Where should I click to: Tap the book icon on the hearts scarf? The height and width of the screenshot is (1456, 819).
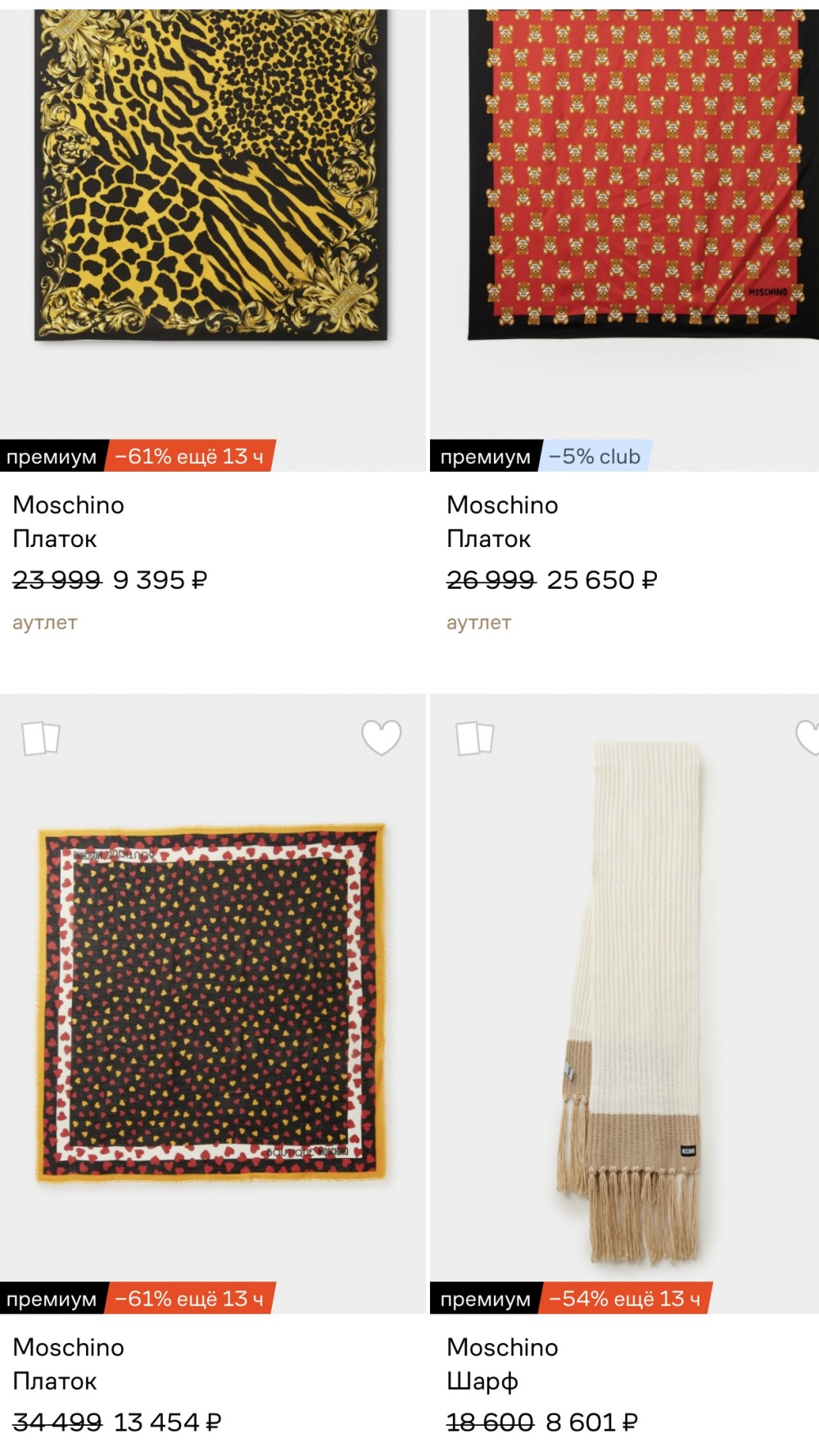41,738
